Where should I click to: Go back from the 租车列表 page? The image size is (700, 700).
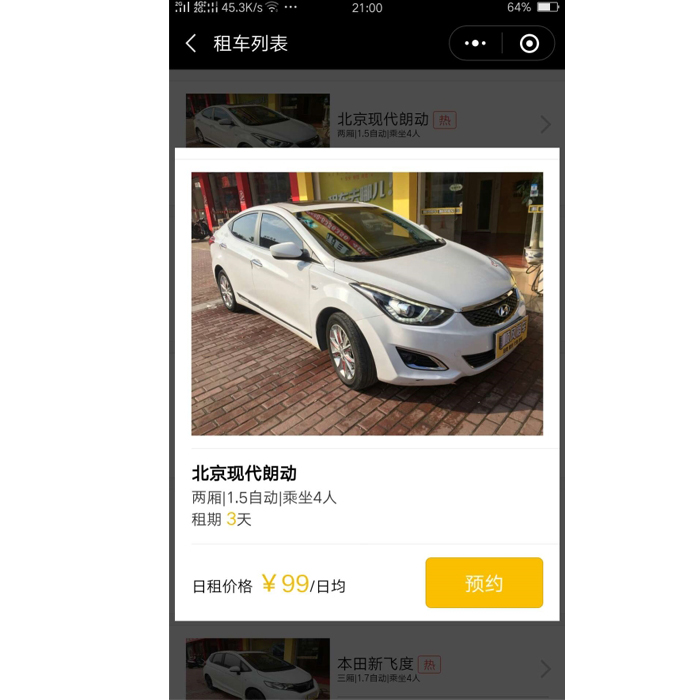pyautogui.click(x=191, y=44)
